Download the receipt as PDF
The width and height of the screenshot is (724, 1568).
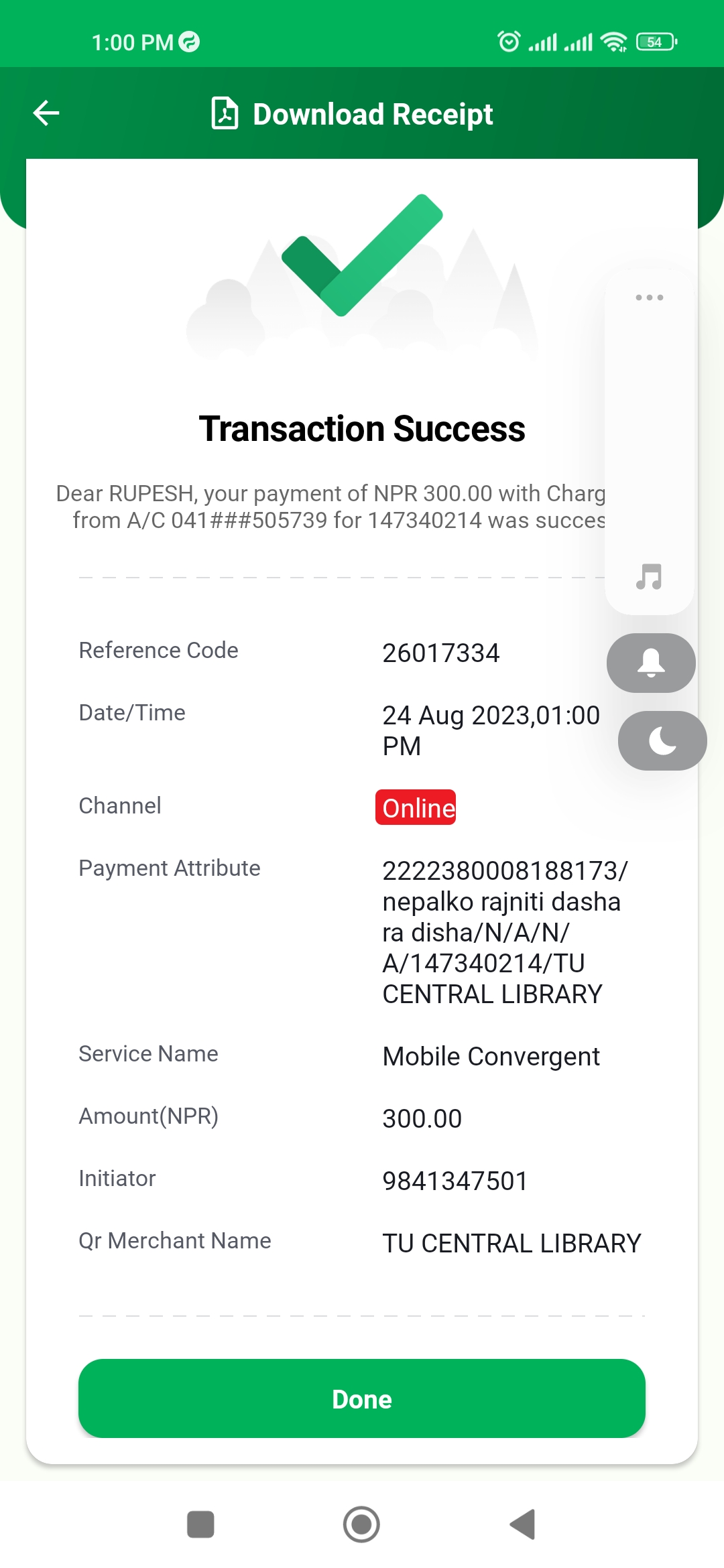(x=352, y=113)
